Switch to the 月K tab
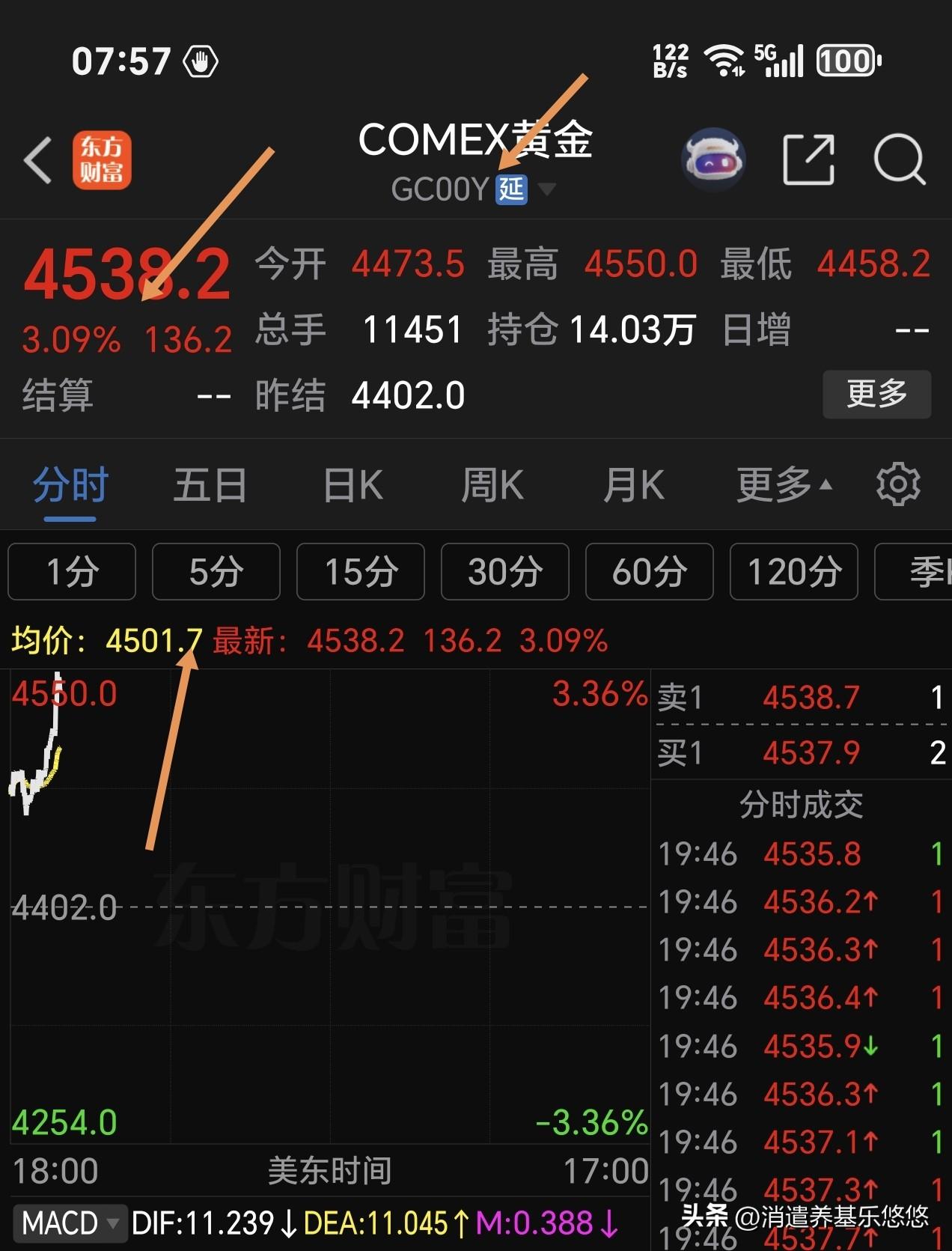952x1251 pixels. tap(632, 484)
